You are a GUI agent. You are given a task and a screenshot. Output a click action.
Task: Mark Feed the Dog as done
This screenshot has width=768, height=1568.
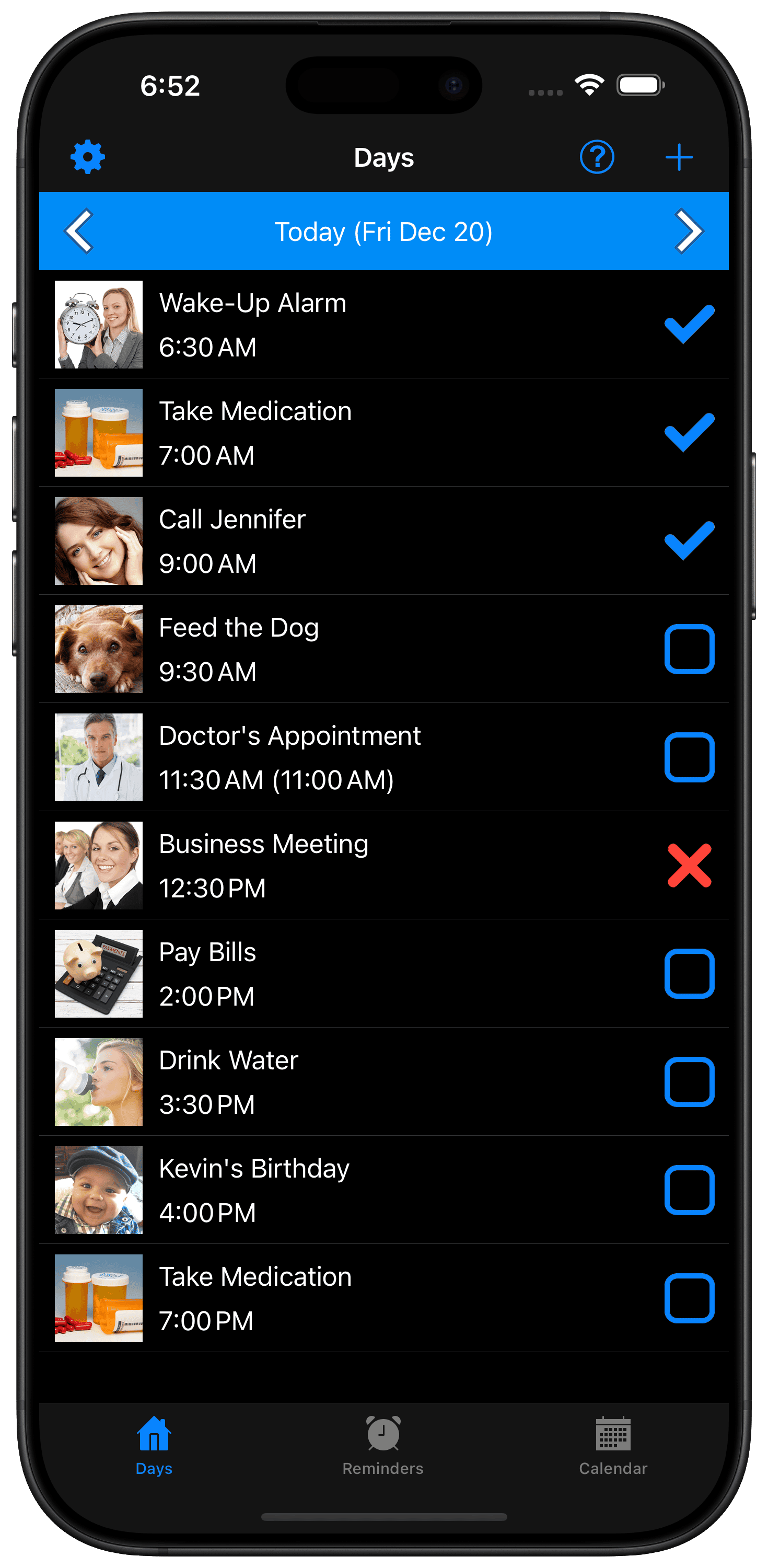tap(689, 649)
